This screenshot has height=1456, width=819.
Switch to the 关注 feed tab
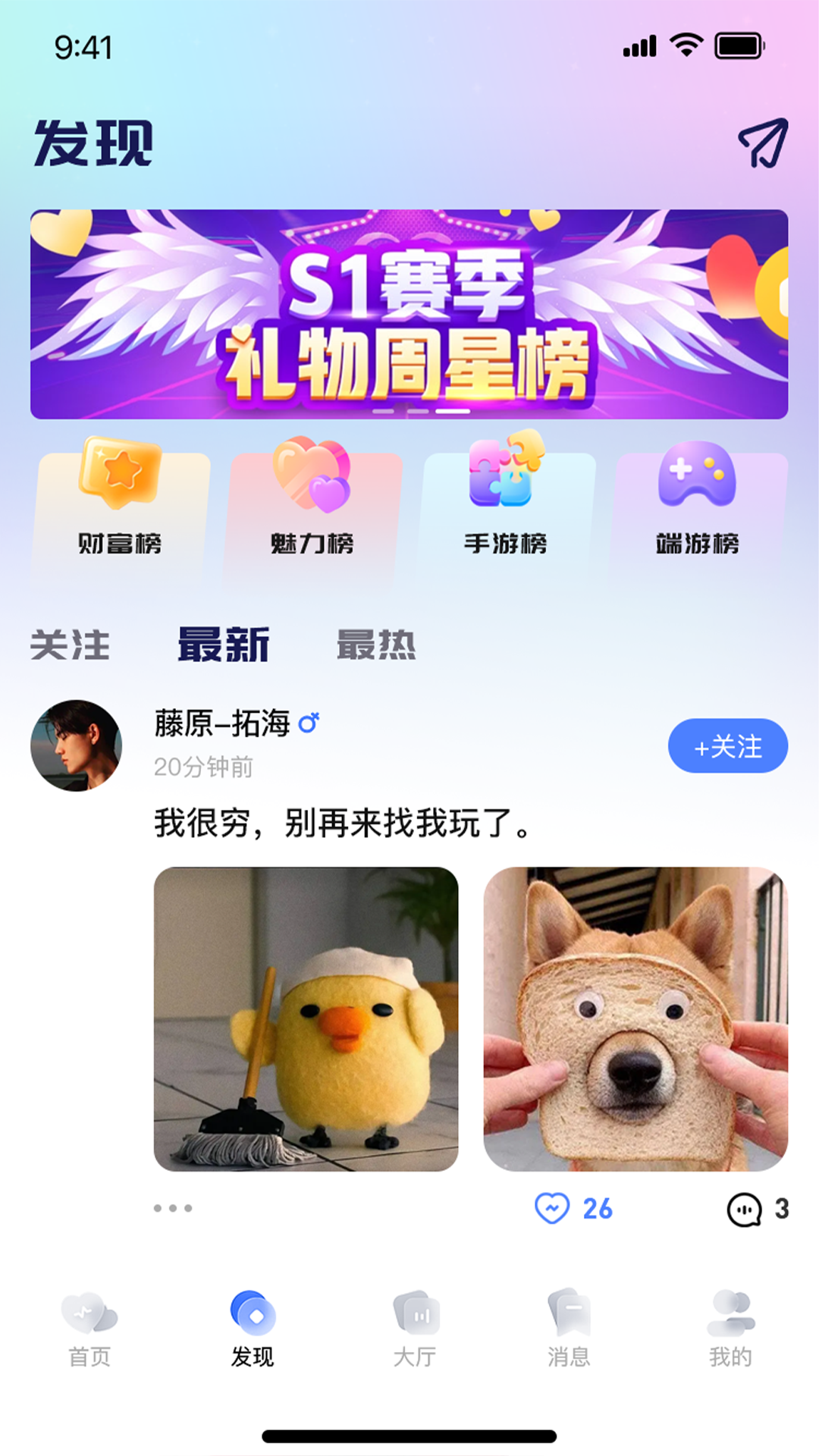click(x=70, y=645)
